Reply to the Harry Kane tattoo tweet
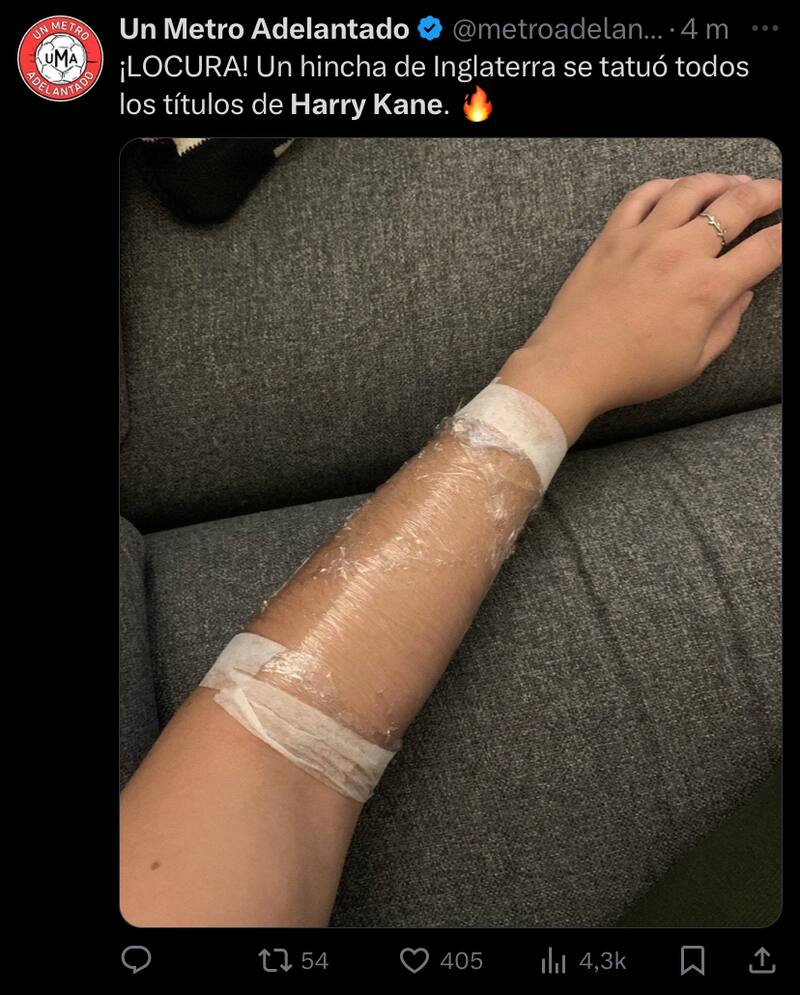 click(x=136, y=961)
